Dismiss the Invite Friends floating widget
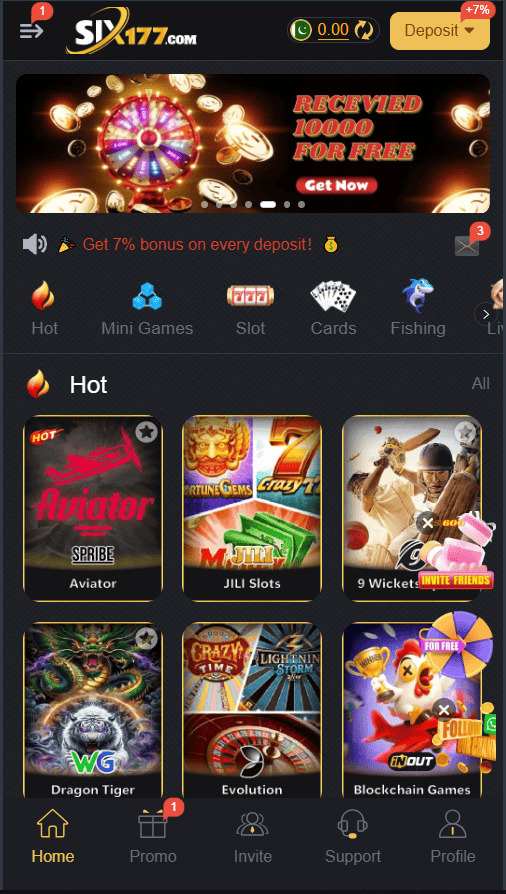The width and height of the screenshot is (506, 894). pos(427,522)
